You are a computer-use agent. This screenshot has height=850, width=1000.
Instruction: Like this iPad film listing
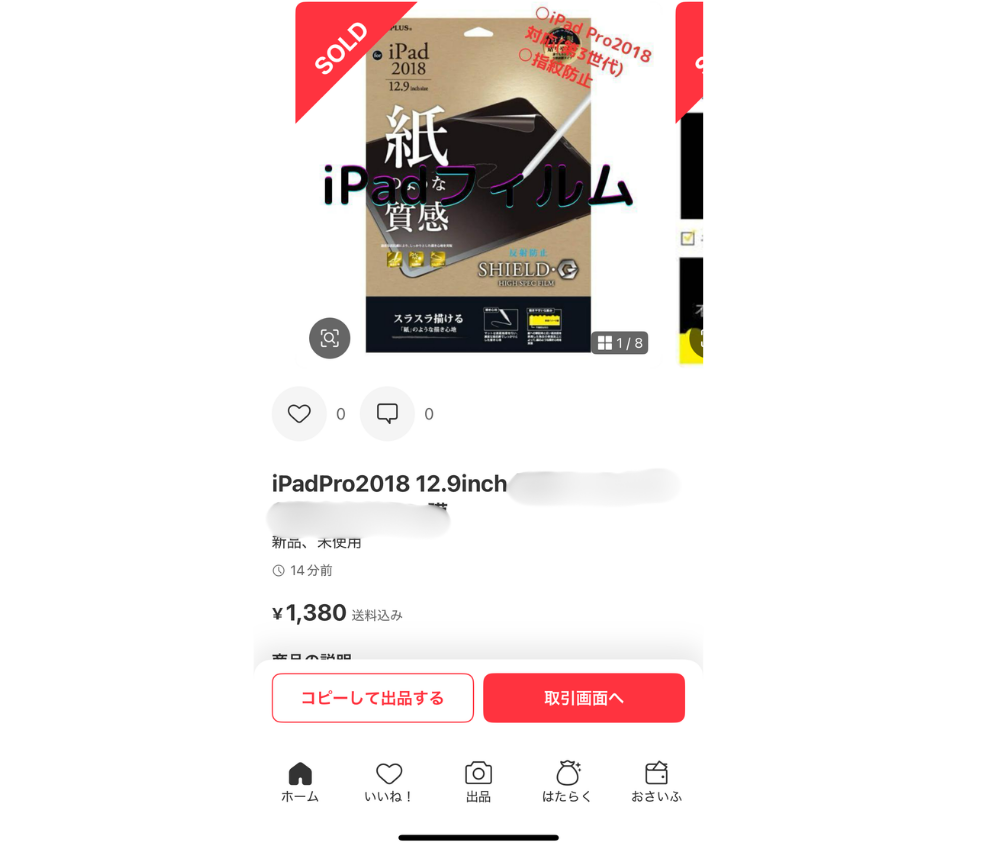[299, 414]
